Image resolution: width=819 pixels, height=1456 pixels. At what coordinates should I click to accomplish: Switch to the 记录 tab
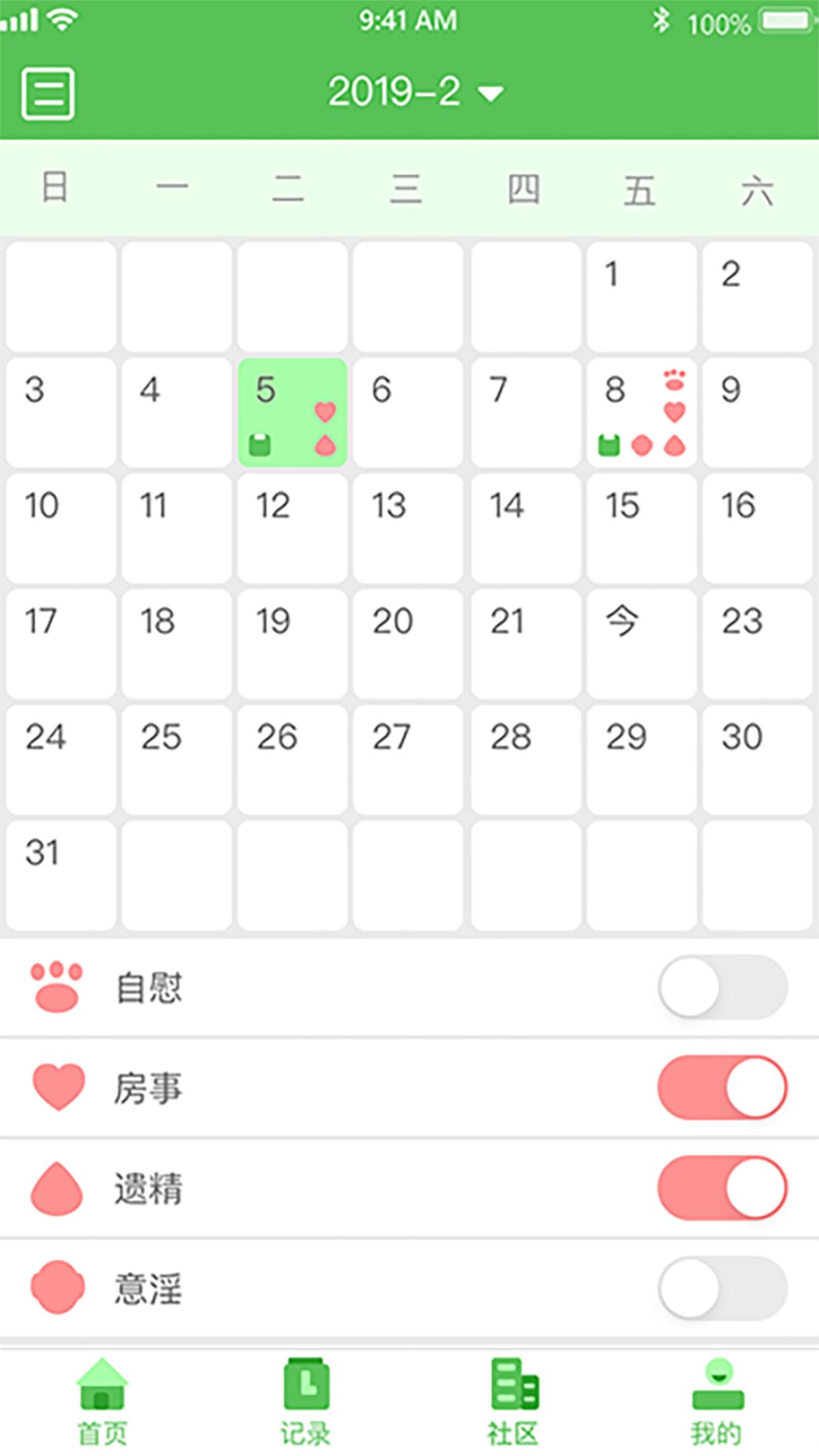306,1401
